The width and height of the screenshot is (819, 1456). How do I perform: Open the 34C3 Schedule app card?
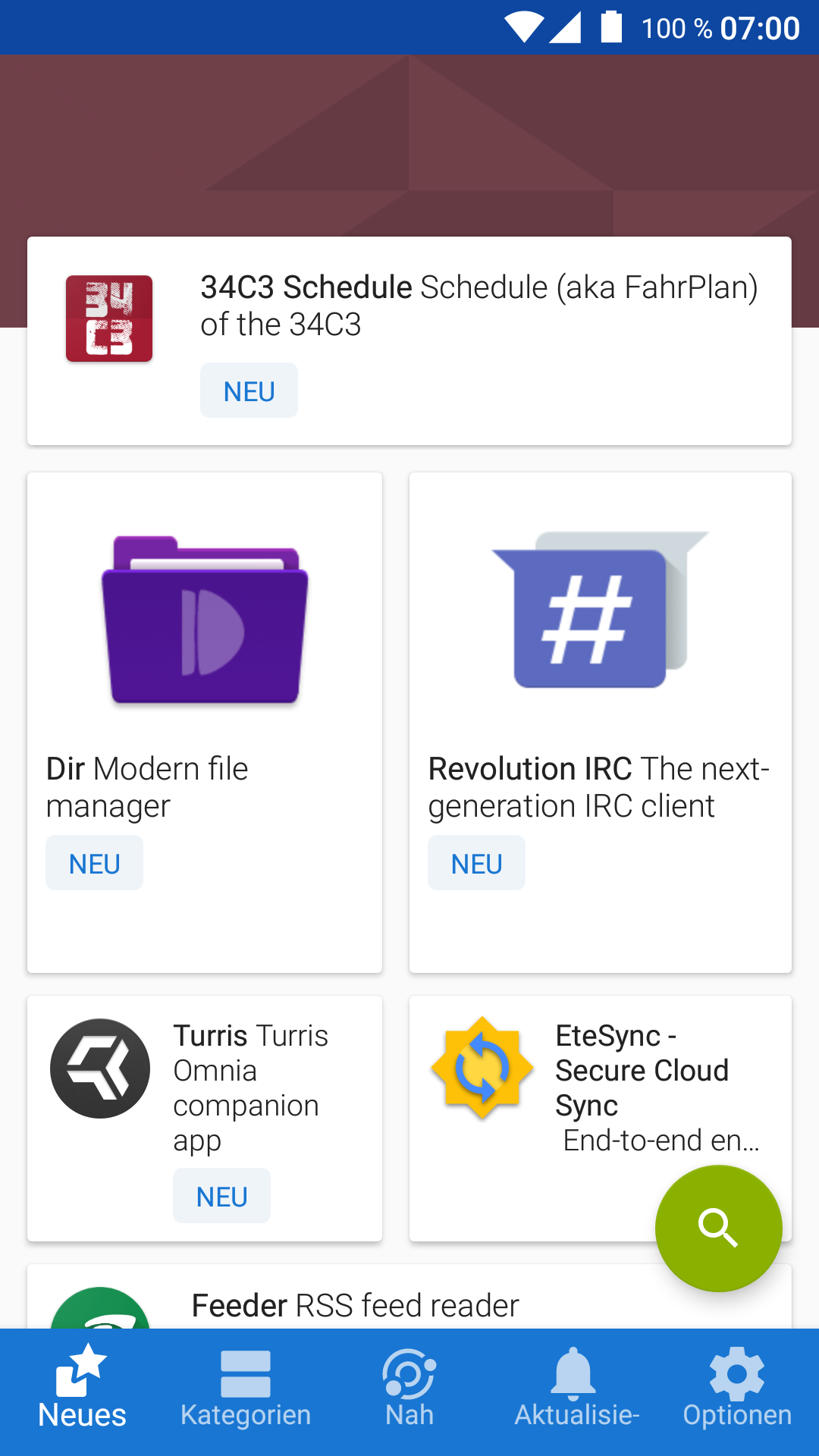(x=409, y=340)
